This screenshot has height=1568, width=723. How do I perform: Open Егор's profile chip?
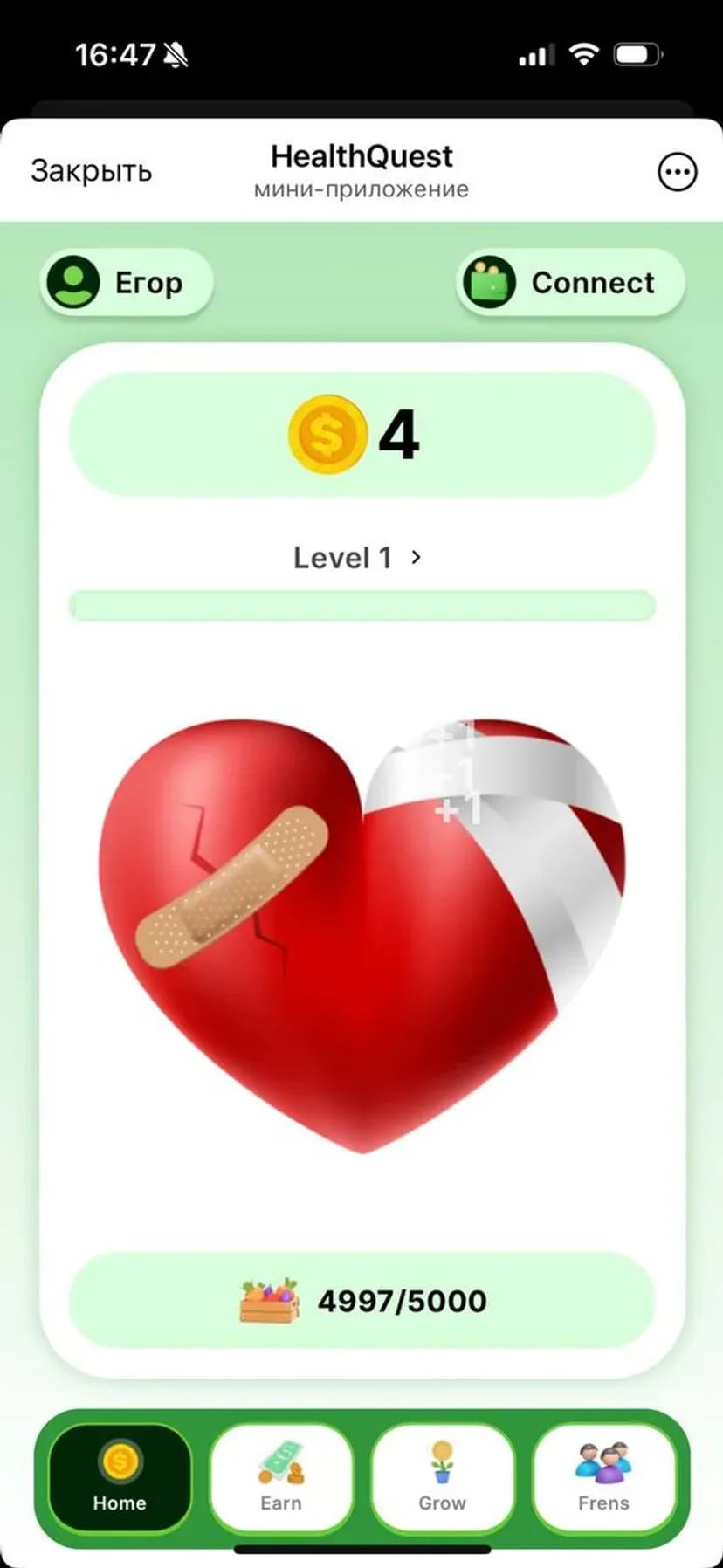click(x=127, y=283)
